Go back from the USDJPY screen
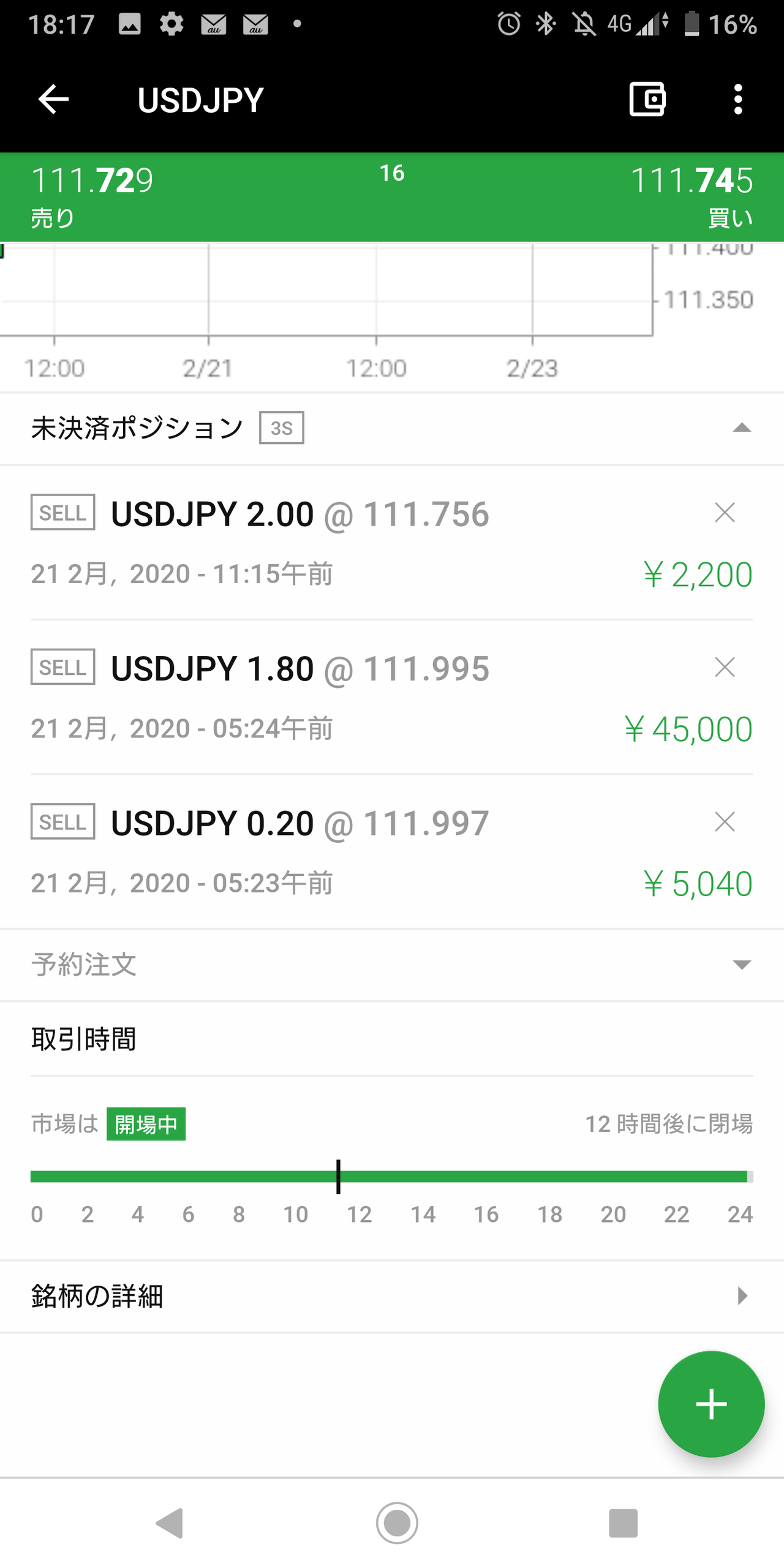784x1568 pixels. [x=53, y=99]
